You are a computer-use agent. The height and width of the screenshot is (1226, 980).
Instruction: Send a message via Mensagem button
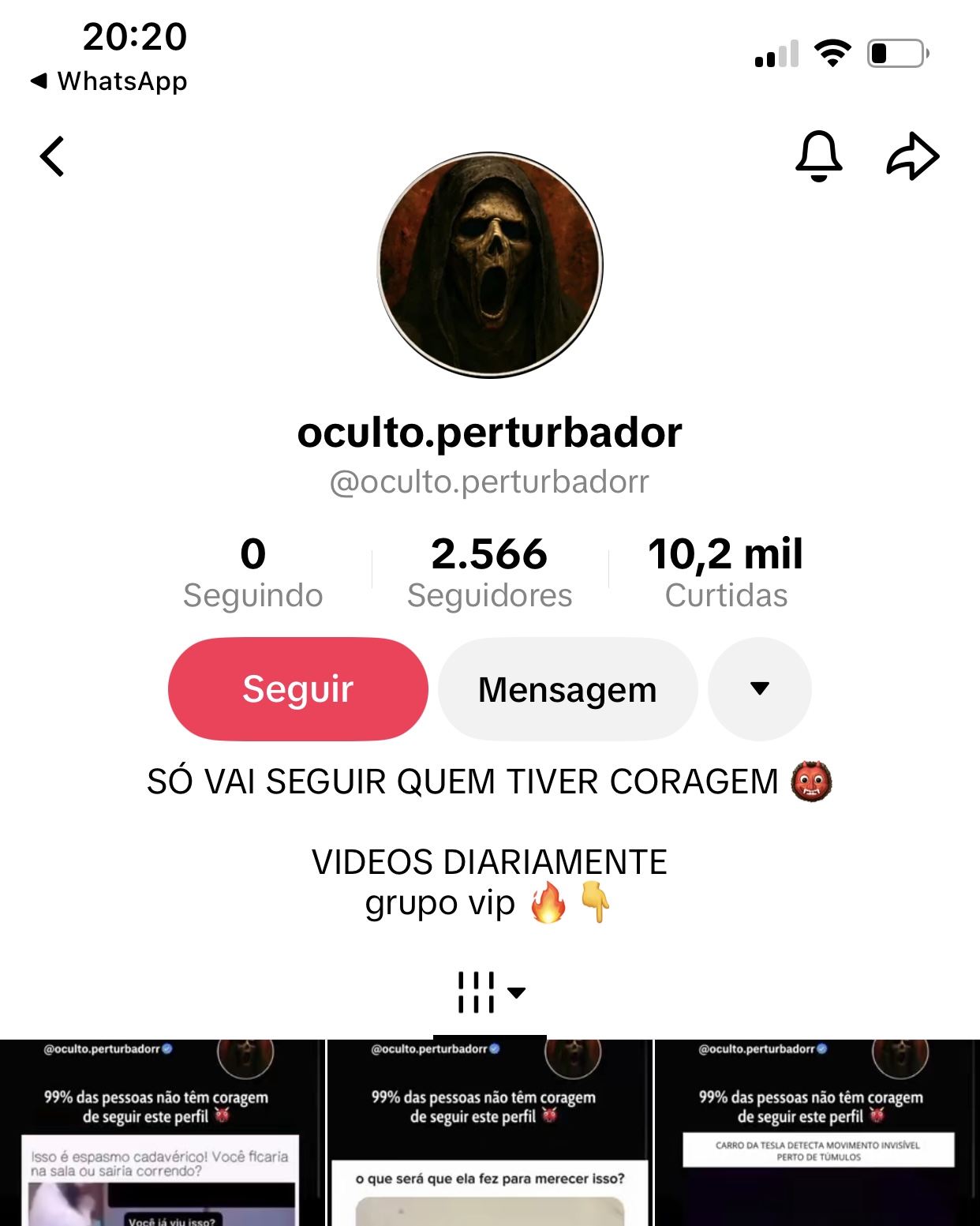(567, 689)
